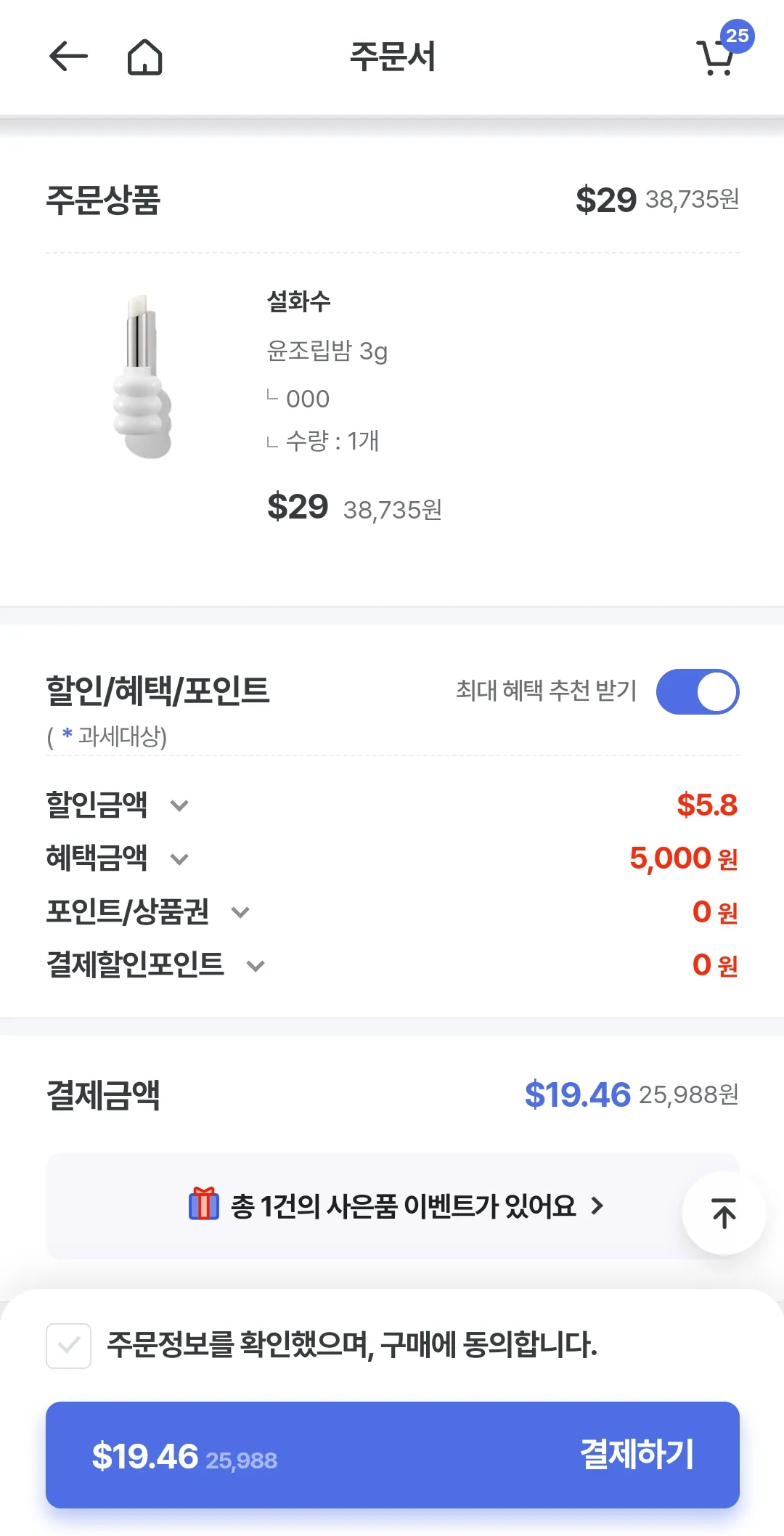Select the home icon in header

click(x=144, y=58)
